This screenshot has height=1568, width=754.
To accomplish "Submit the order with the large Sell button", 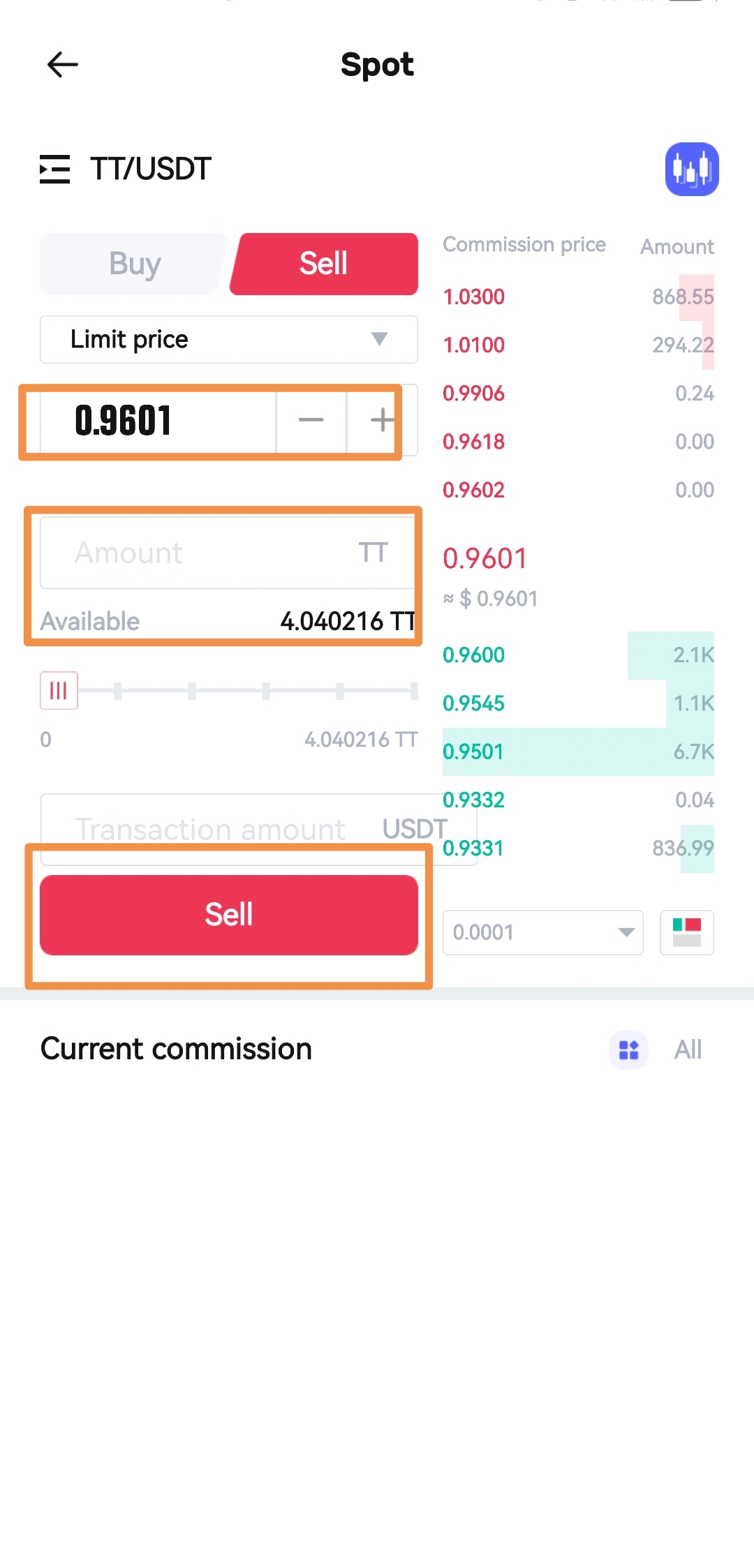I will click(x=229, y=914).
